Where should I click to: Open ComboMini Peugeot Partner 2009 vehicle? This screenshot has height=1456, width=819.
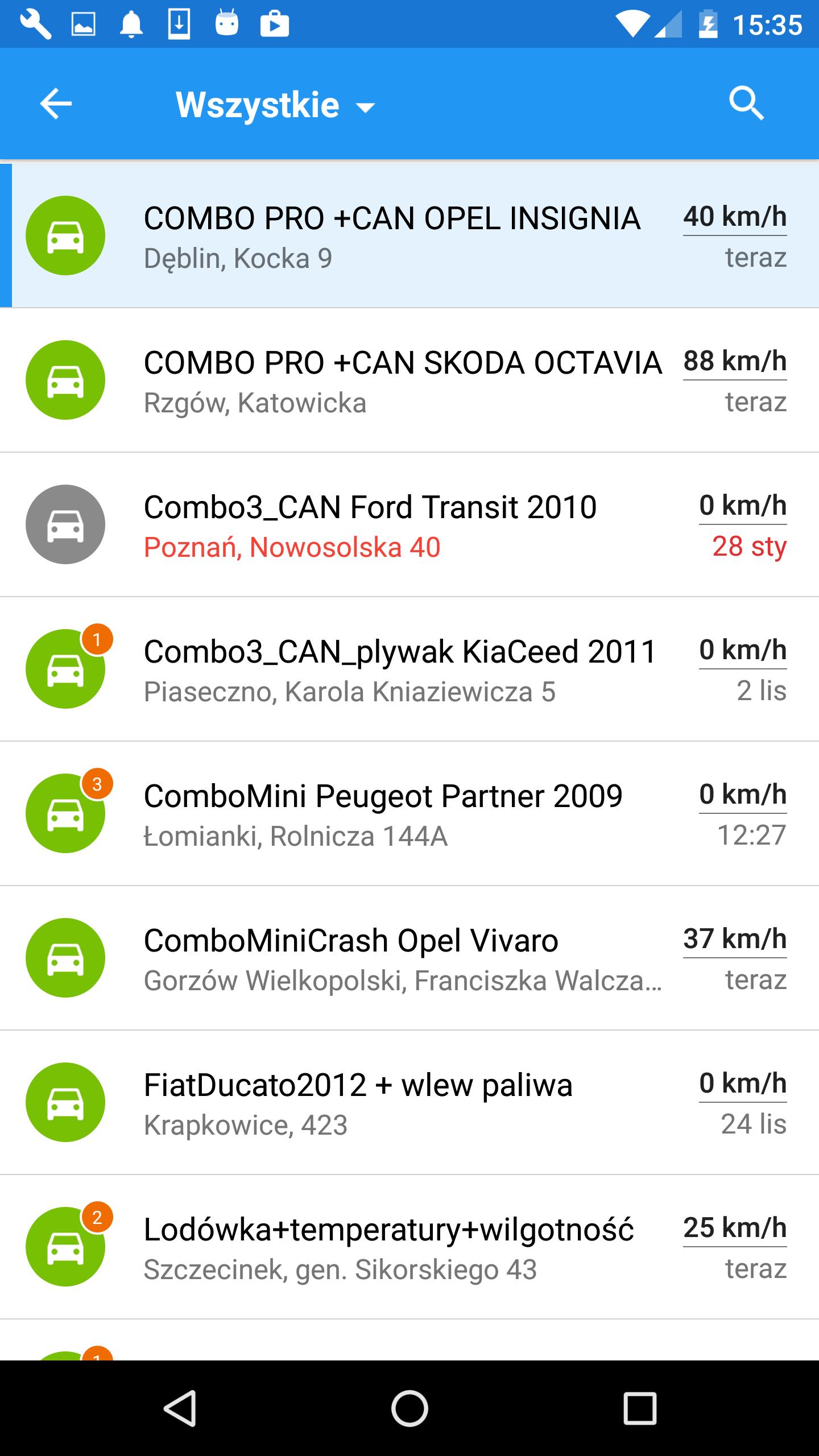pyautogui.click(x=409, y=813)
